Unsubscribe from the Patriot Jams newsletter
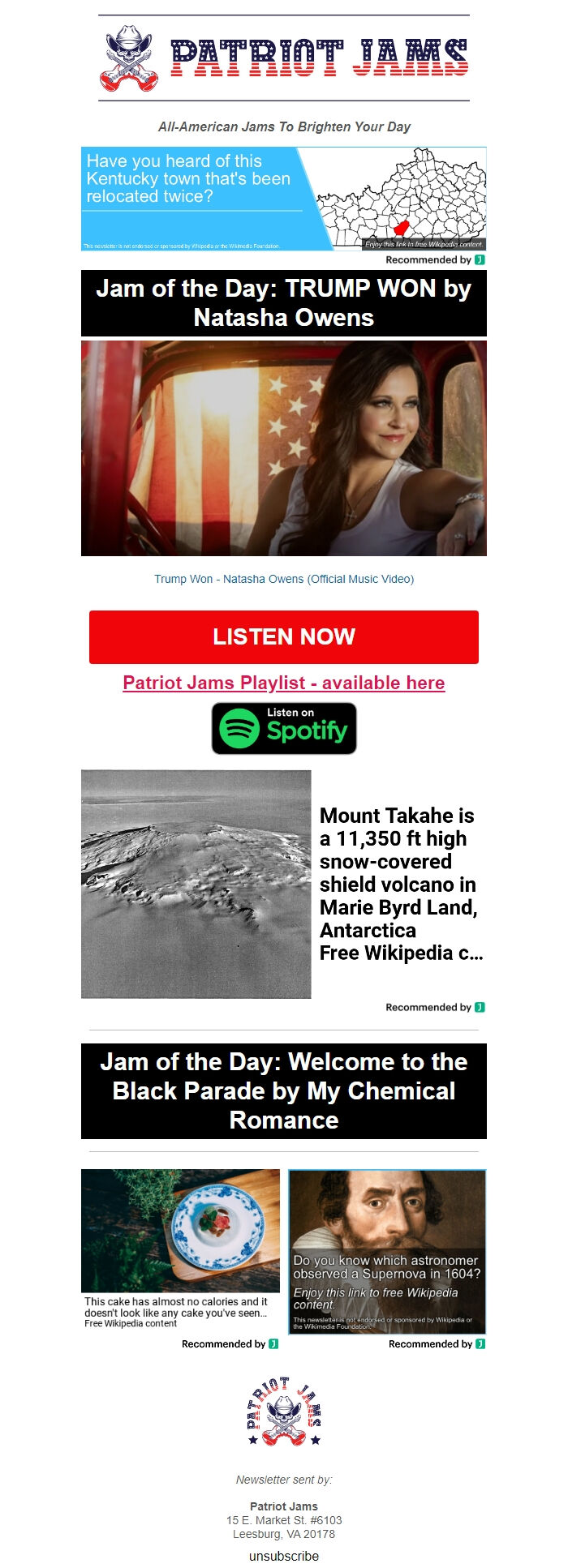The width and height of the screenshot is (568, 1568). point(283,1556)
